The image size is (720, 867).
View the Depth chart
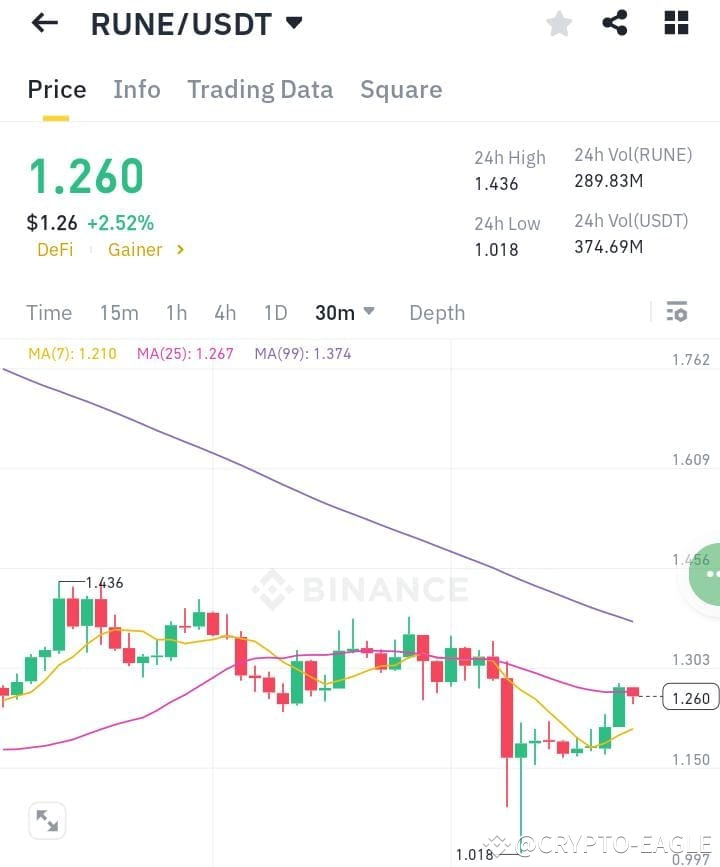click(x=437, y=312)
